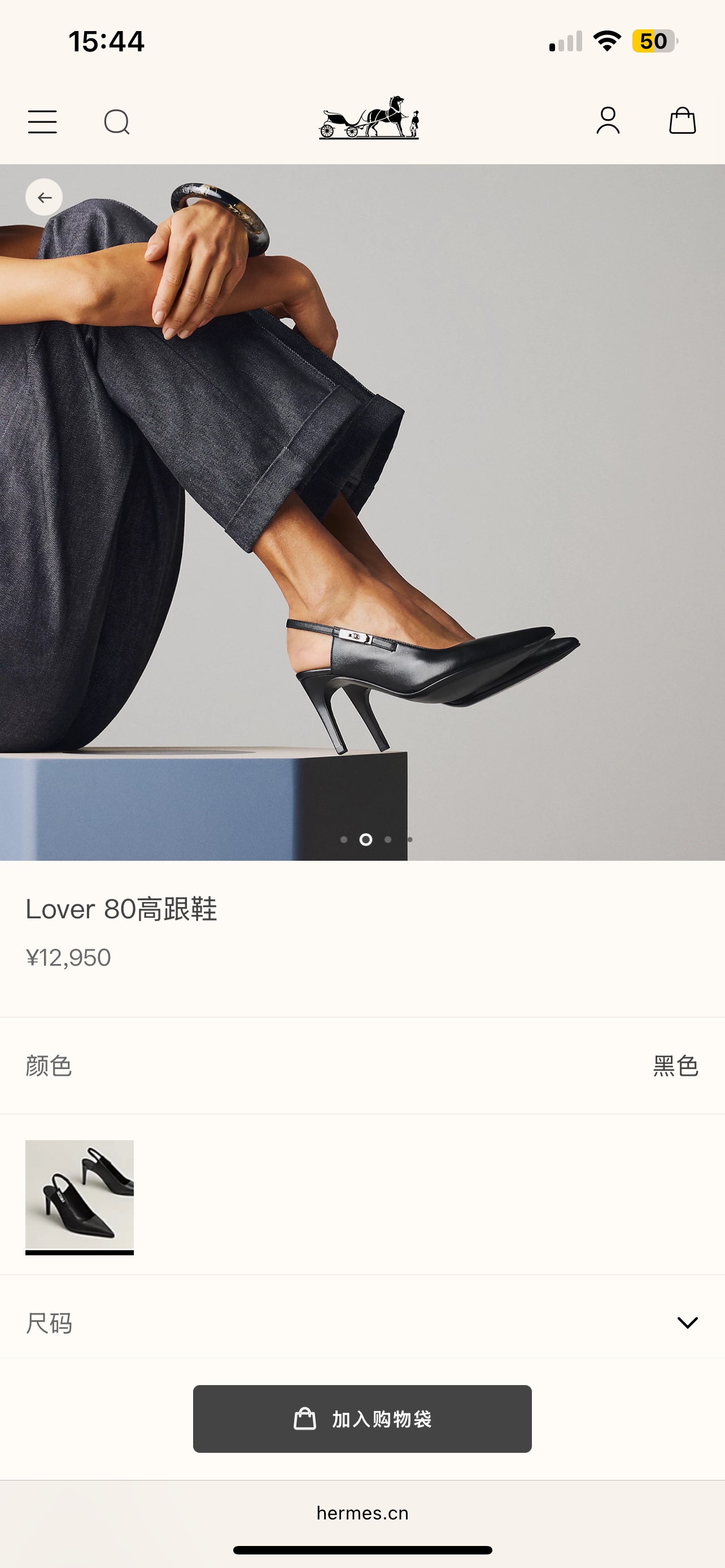The height and width of the screenshot is (1568, 725).
Task: Tap 加入购物袋 to add to bag
Action: coord(362,1419)
